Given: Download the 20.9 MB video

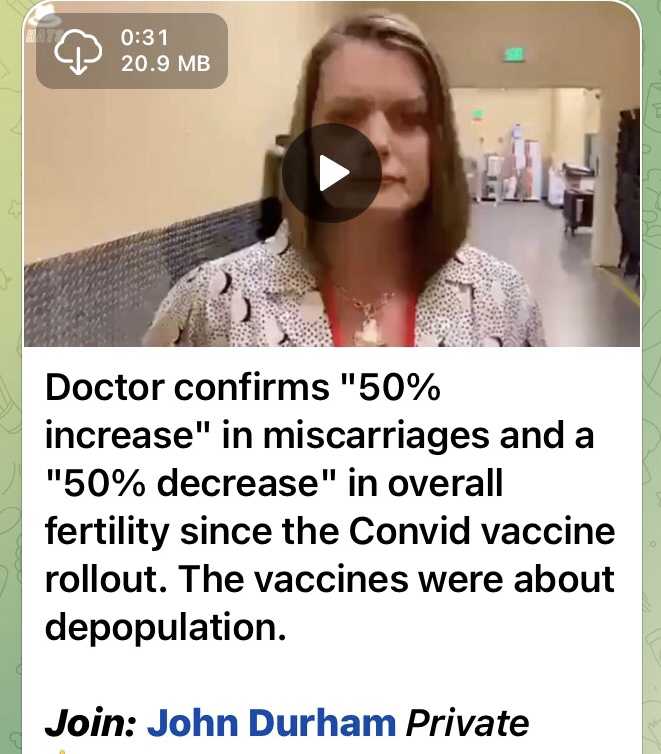Looking at the screenshot, I should click(x=78, y=52).
